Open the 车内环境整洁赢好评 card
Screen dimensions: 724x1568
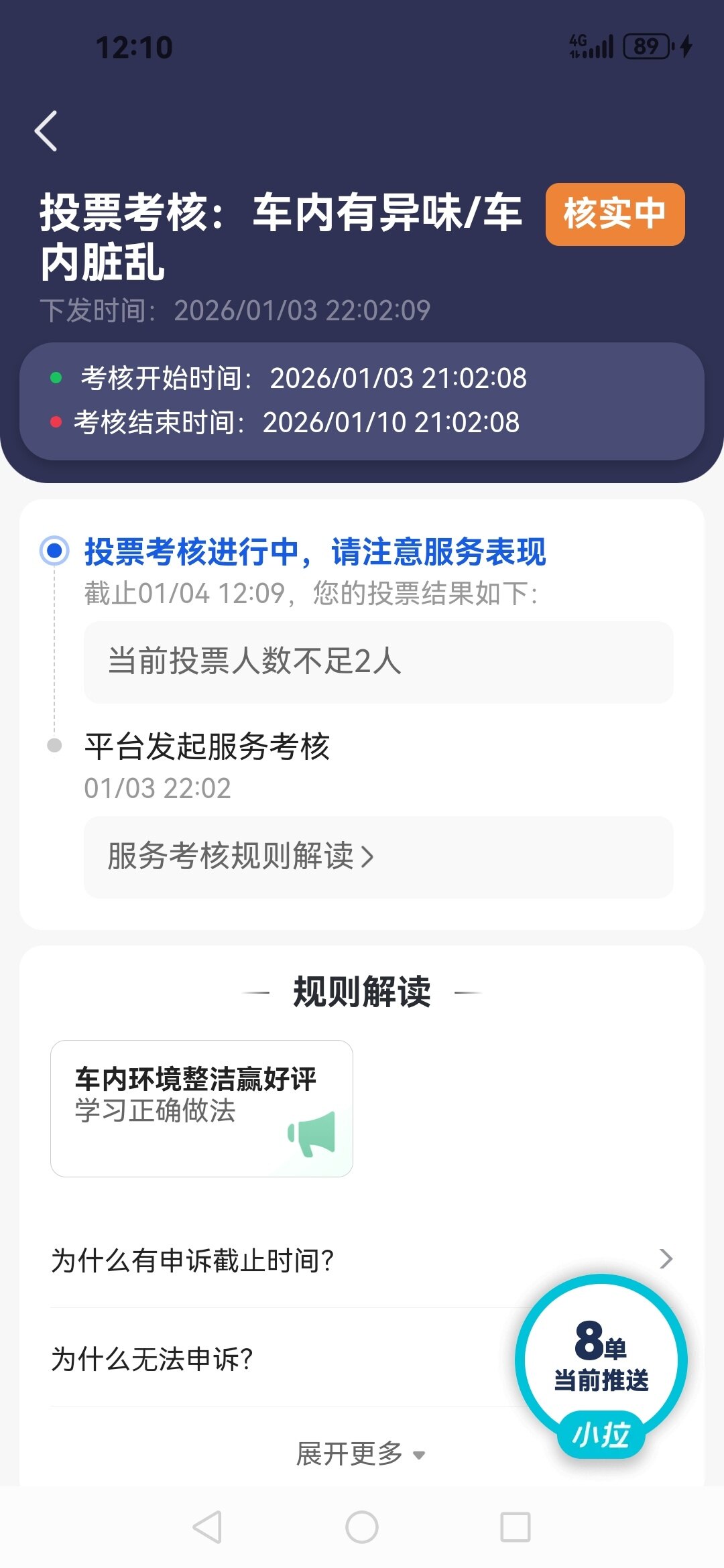pyautogui.click(x=202, y=1108)
